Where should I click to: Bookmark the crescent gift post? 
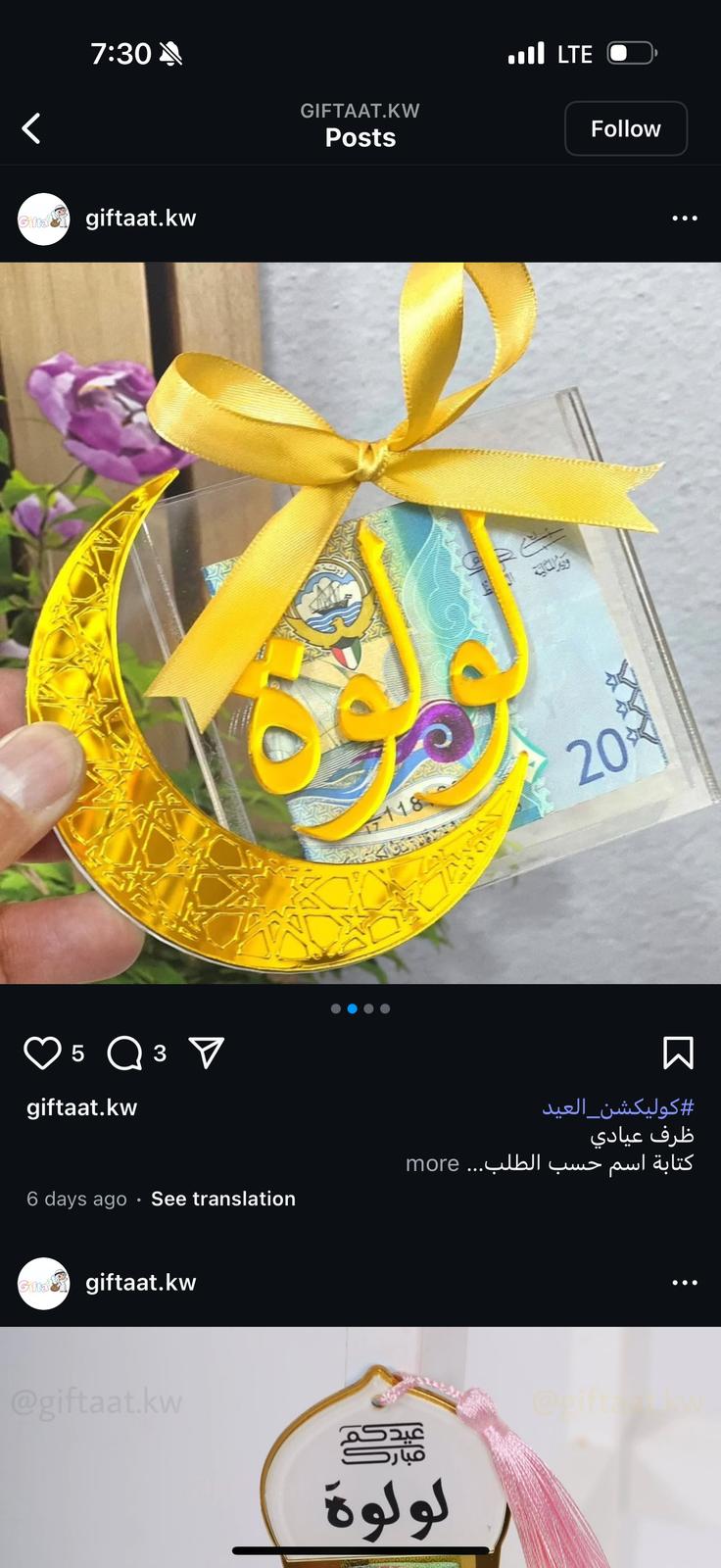(678, 1053)
